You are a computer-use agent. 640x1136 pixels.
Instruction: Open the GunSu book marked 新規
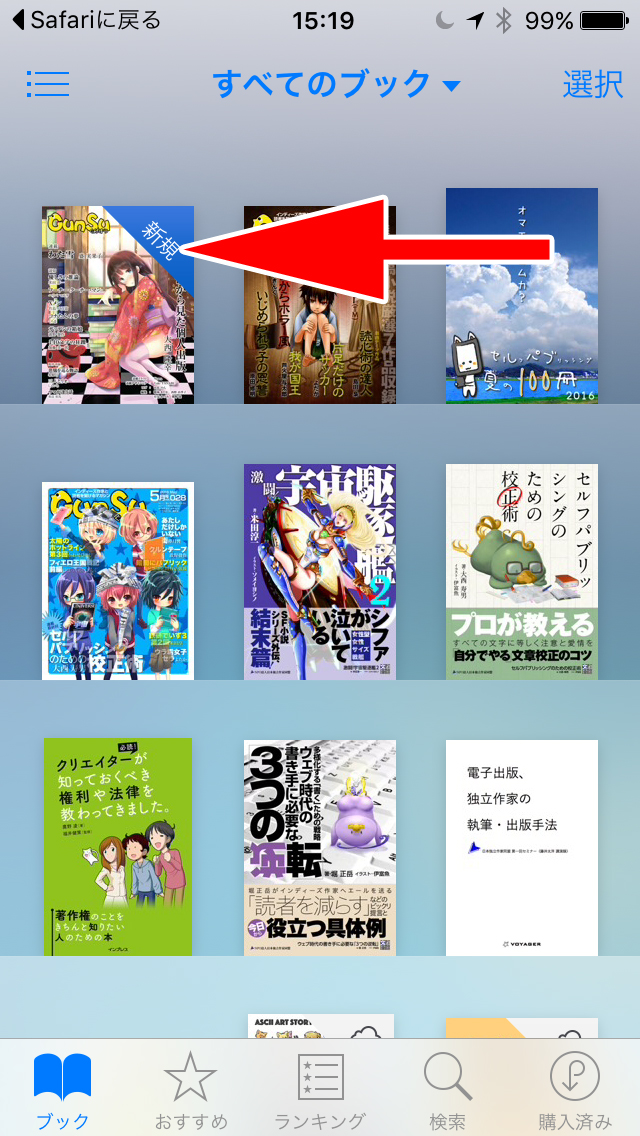pos(117,304)
